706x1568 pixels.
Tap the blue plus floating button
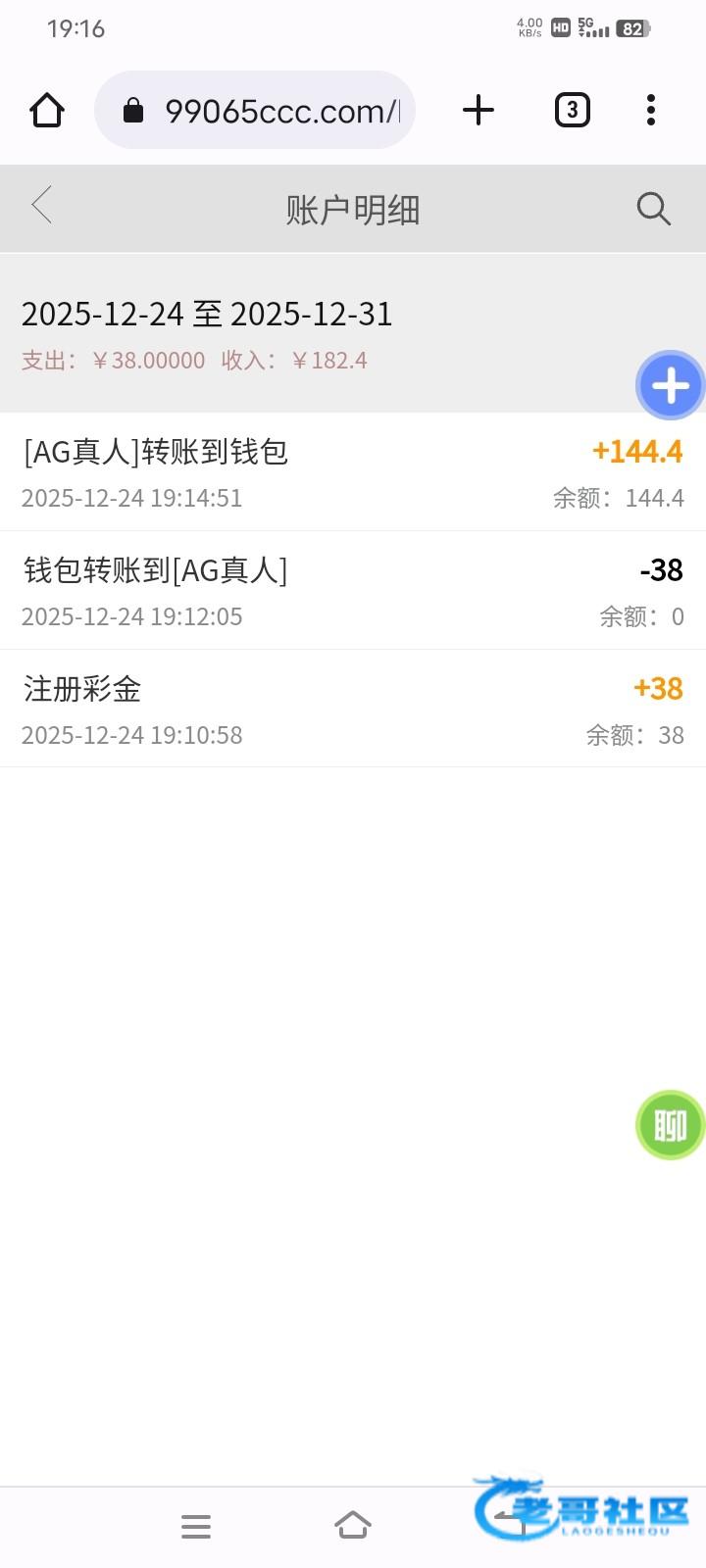click(x=671, y=385)
